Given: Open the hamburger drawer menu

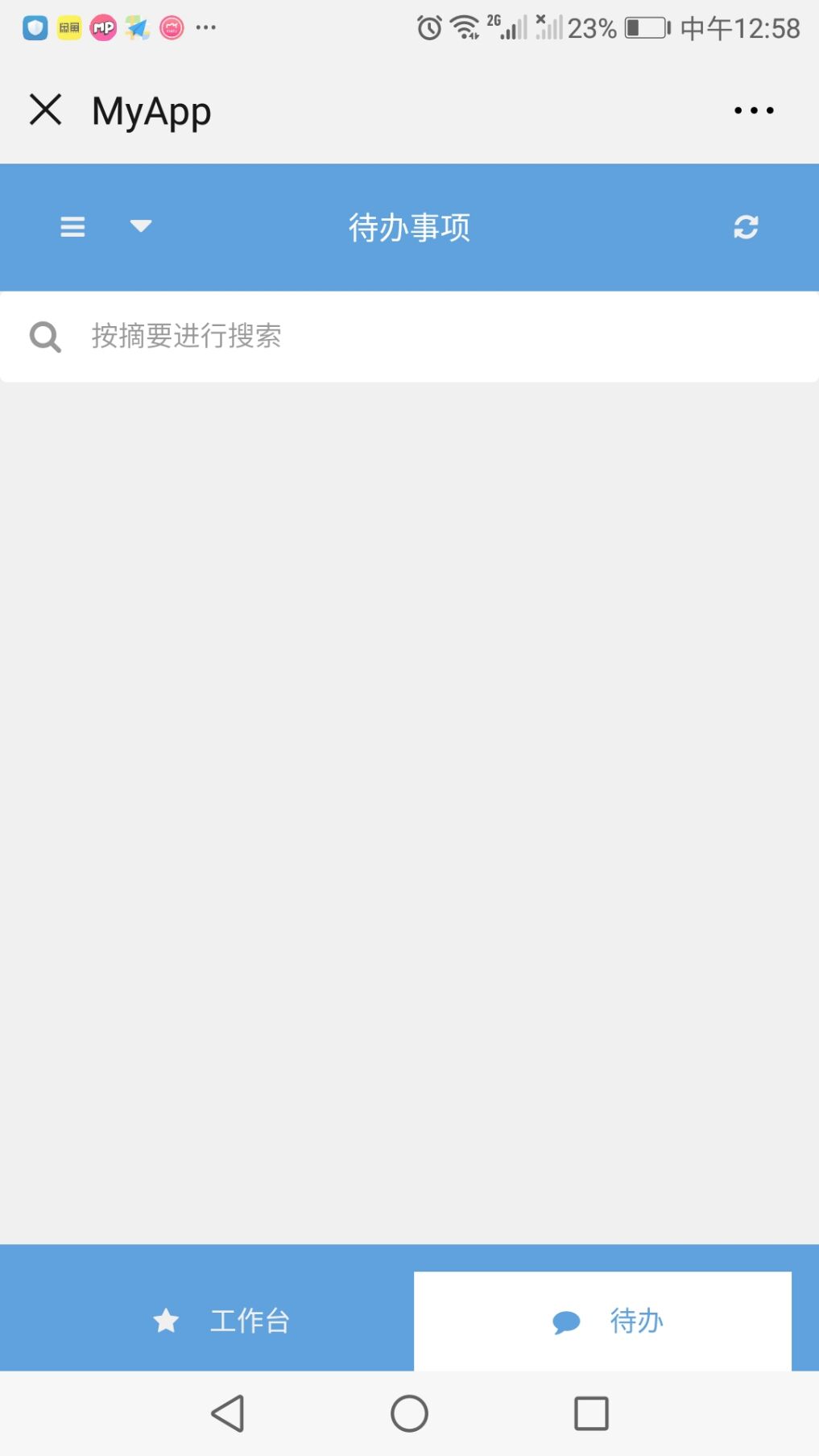Looking at the screenshot, I should pos(72,227).
